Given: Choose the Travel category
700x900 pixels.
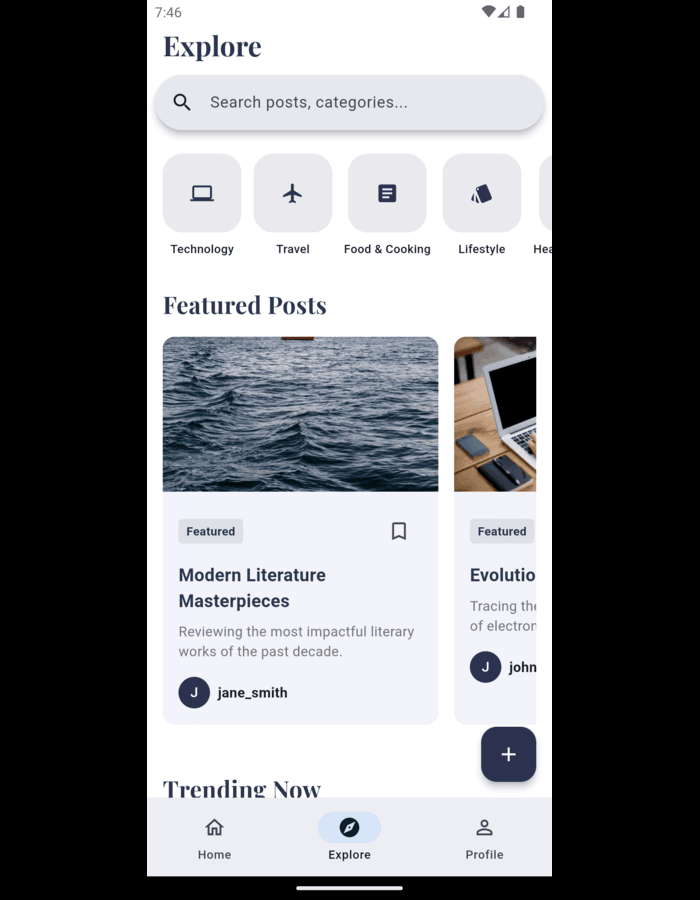Looking at the screenshot, I should 293,194.
